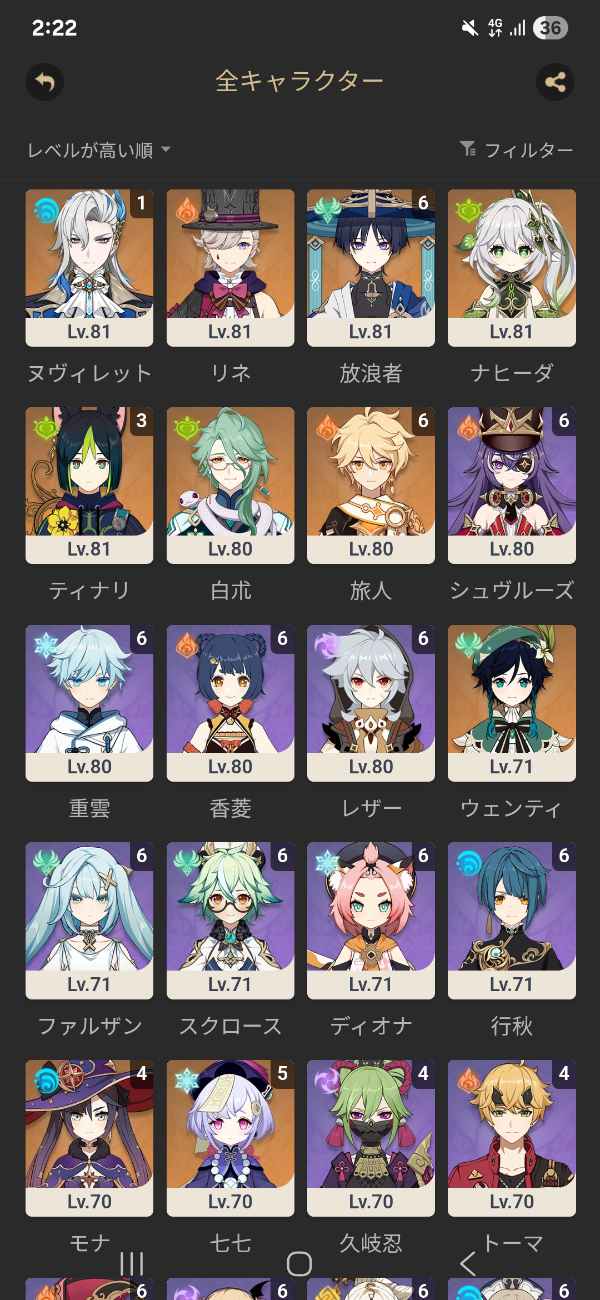This screenshot has height=1300, width=600.
Task: Open the 旅人 character card
Action: coord(371,485)
